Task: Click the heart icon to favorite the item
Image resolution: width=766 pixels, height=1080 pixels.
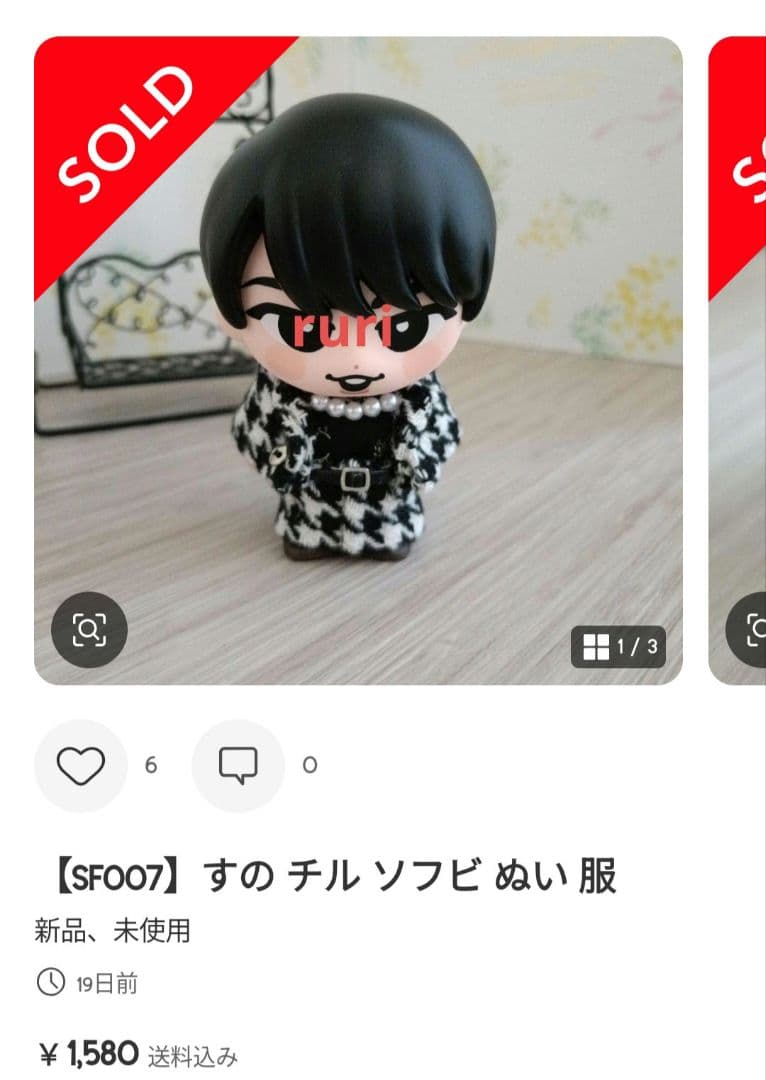Action: tap(82, 764)
